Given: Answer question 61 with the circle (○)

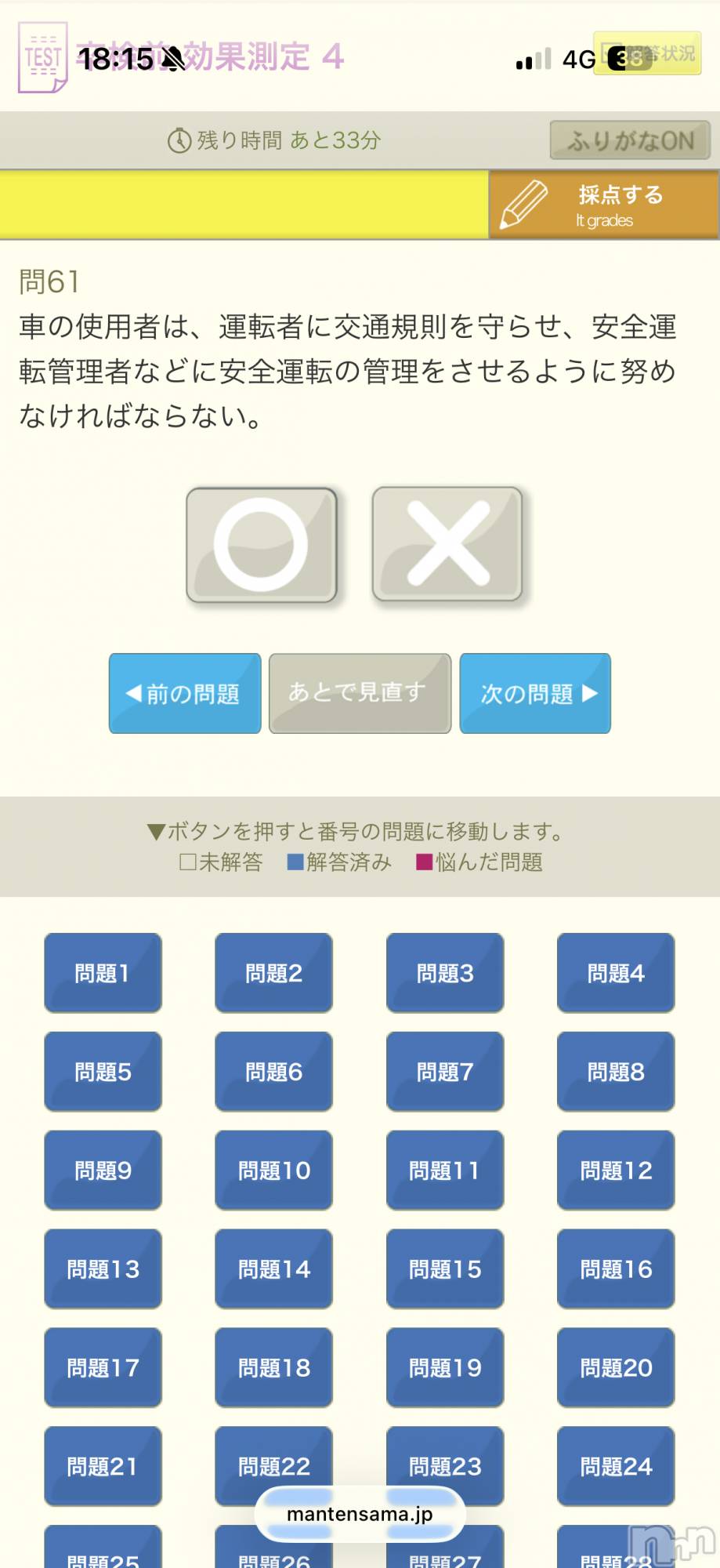Looking at the screenshot, I should point(261,546).
